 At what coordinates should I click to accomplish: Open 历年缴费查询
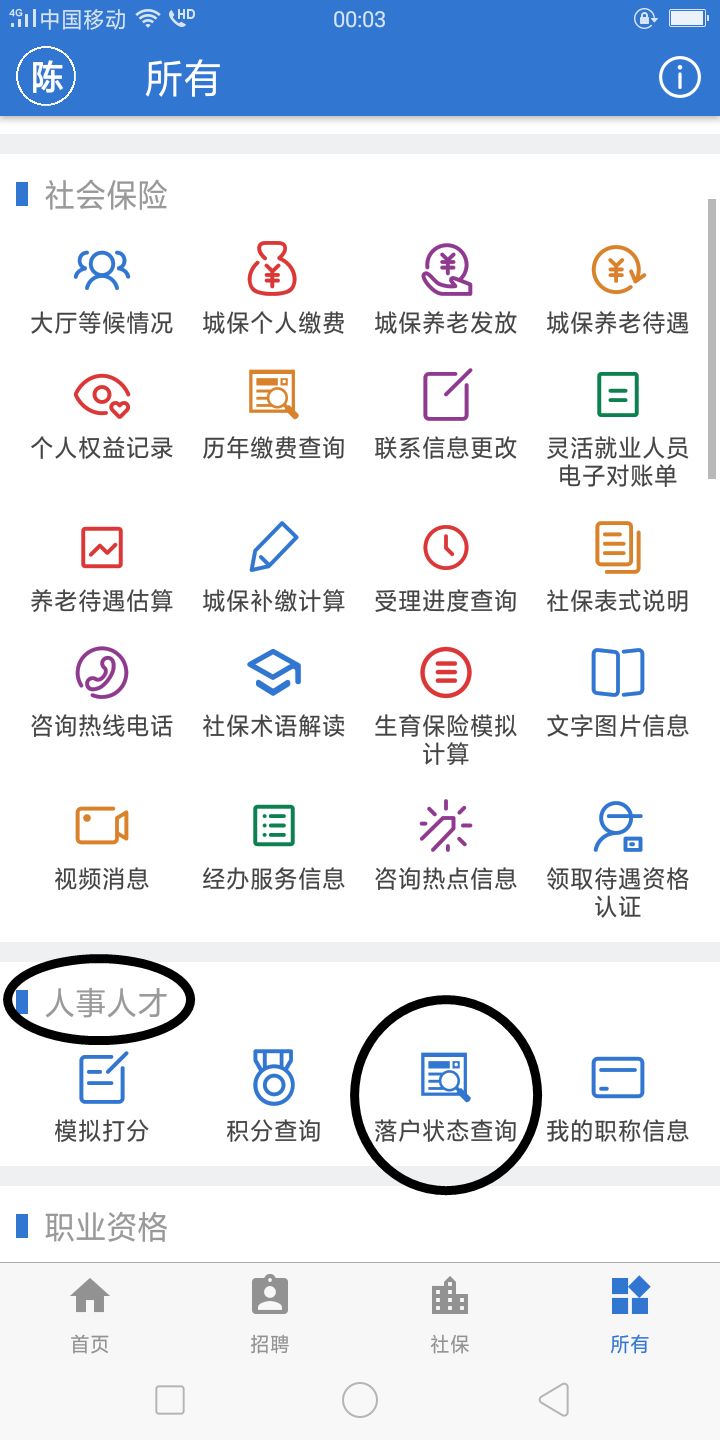(273, 415)
